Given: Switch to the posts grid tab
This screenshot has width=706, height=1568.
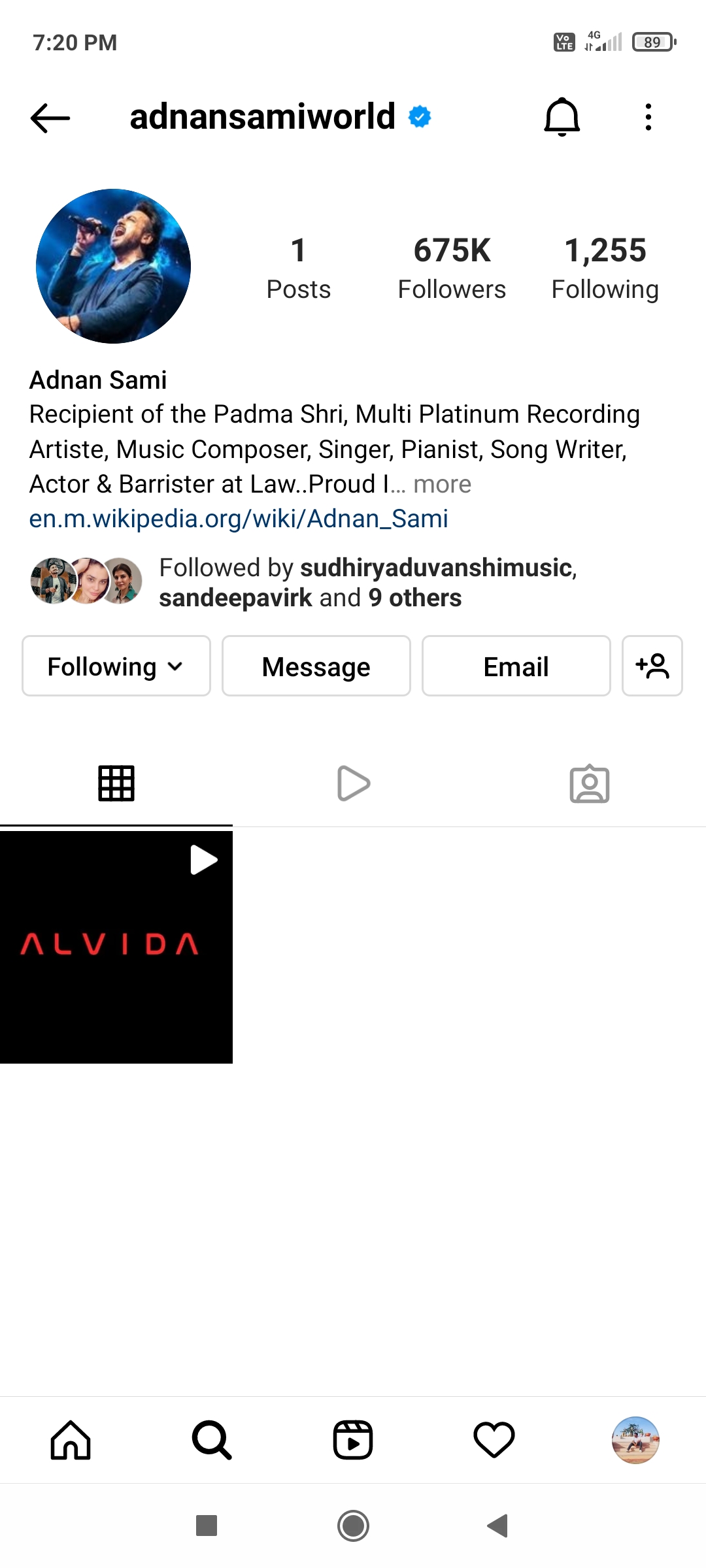Looking at the screenshot, I should point(116,783).
